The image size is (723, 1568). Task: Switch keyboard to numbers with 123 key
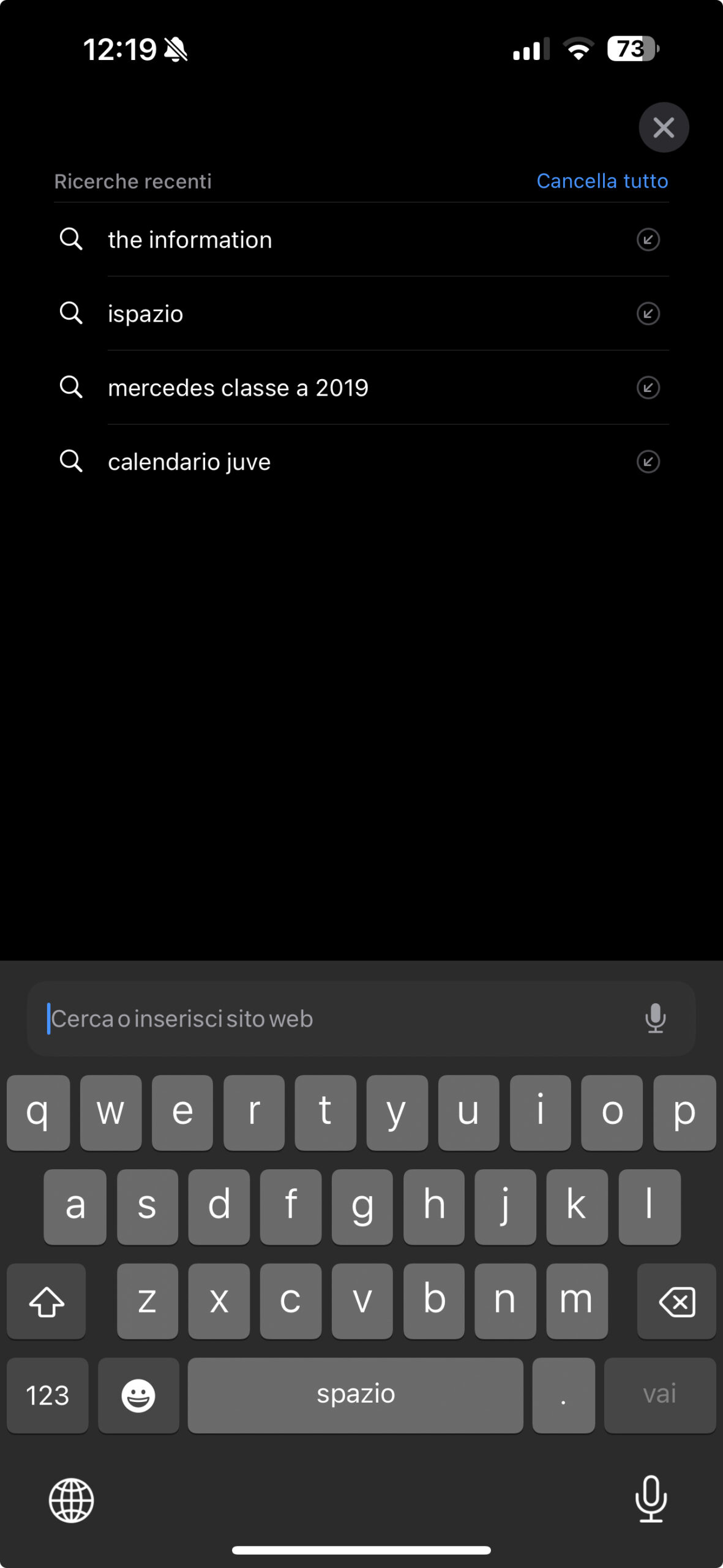[48, 1395]
